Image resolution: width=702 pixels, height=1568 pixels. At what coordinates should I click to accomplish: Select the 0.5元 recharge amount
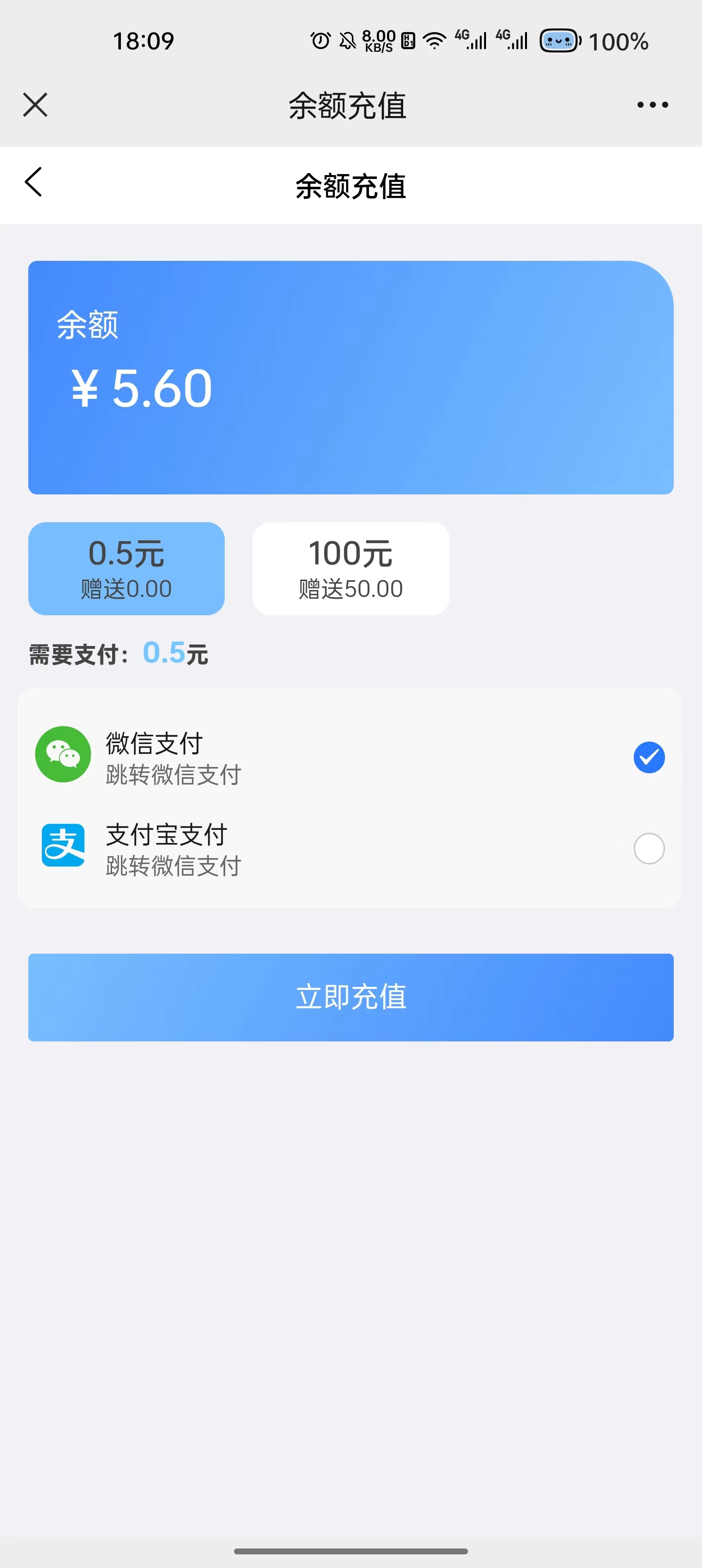[x=126, y=568]
